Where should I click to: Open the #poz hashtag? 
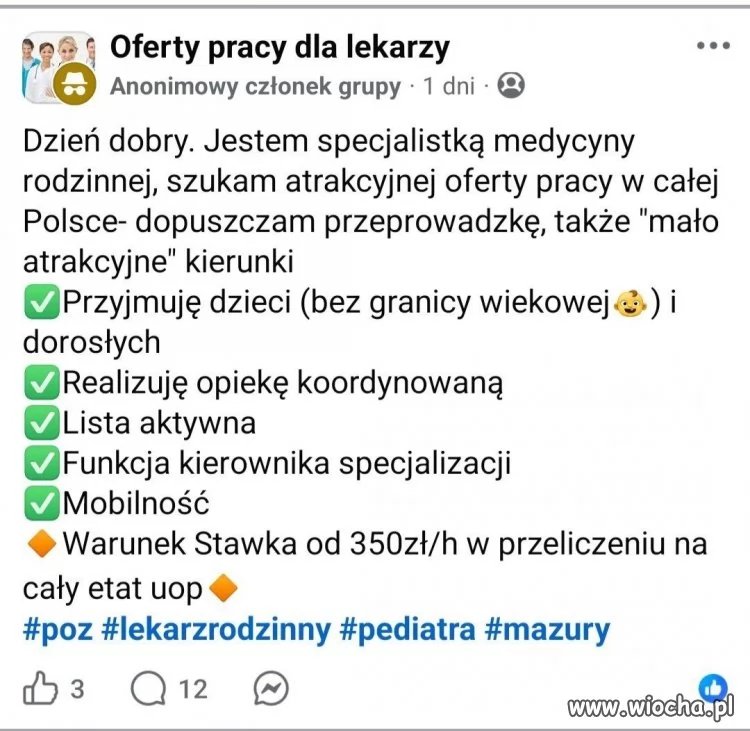click(56, 629)
